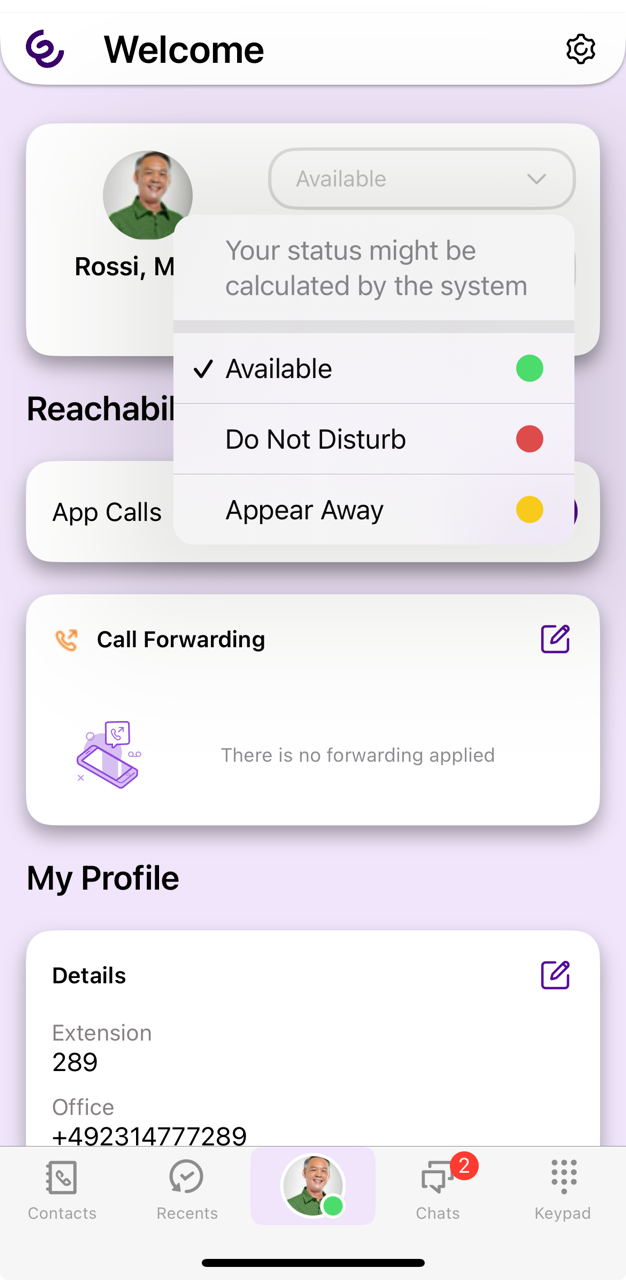
Task: Go to the profile avatar tab
Action: (x=313, y=1187)
